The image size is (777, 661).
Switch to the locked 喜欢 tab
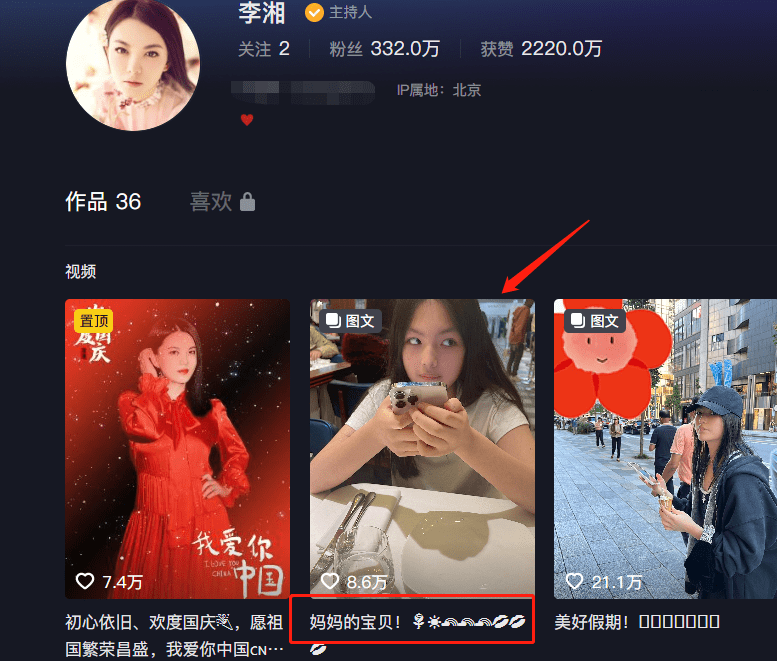pyautogui.click(x=222, y=202)
